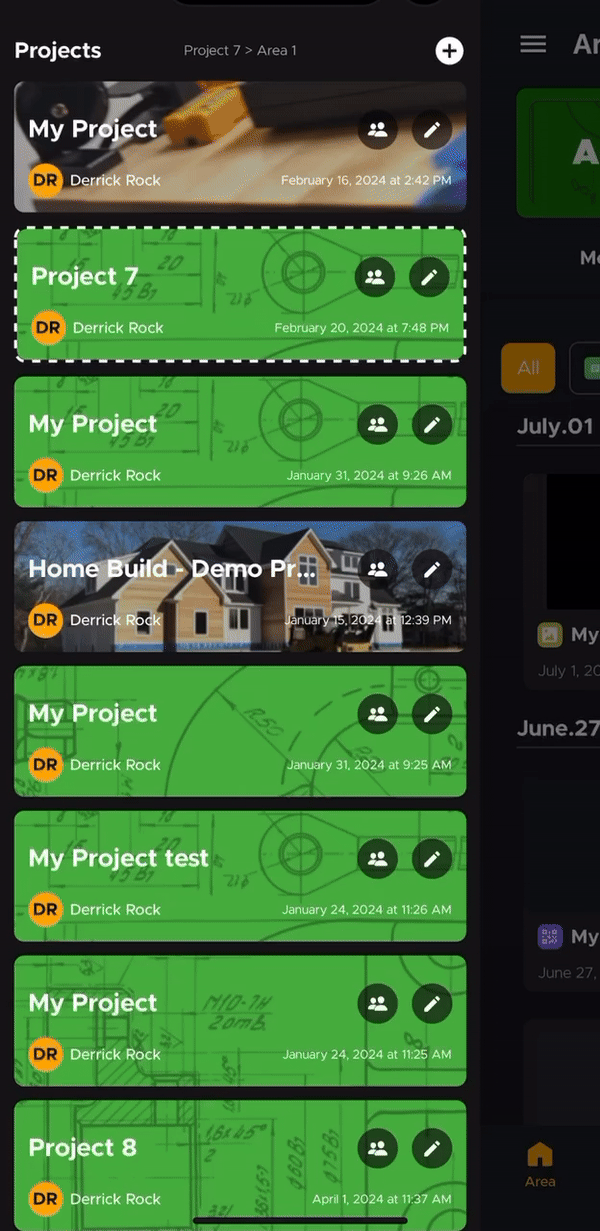The image size is (600, 1231).
Task: Edit the Home Build demo project
Action: [432, 570]
